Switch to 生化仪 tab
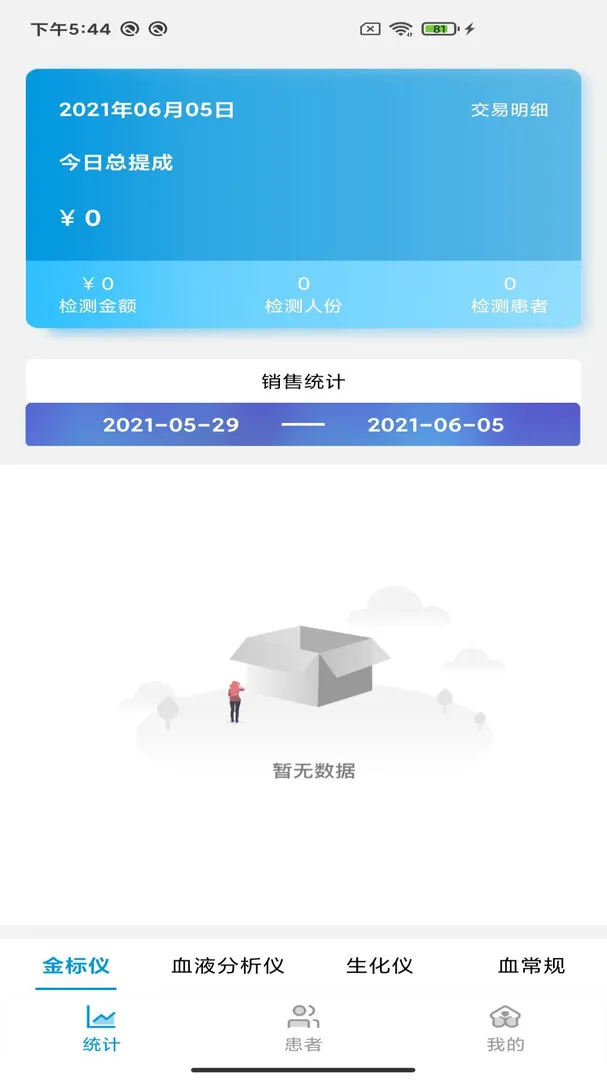 tap(379, 966)
